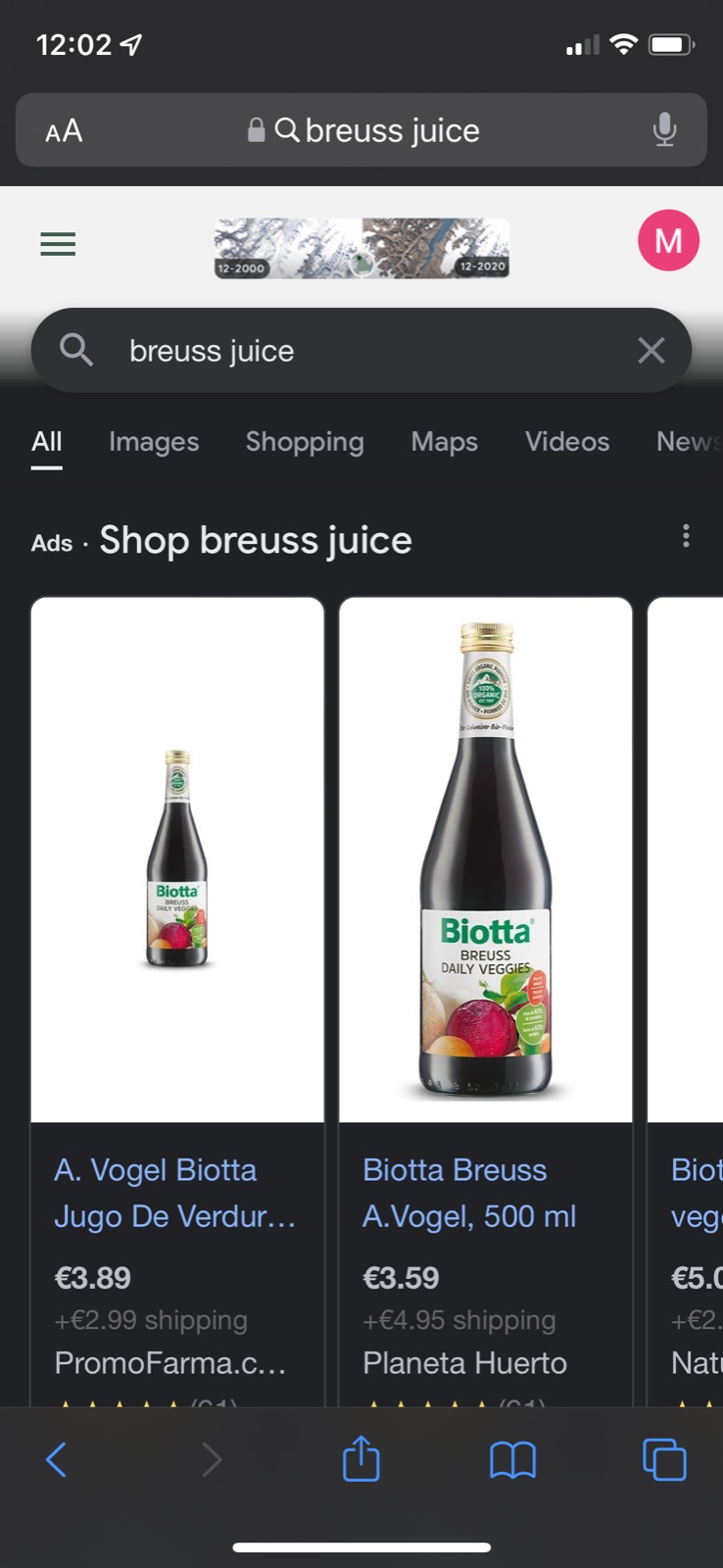Clear the search query text
Image resolution: width=723 pixels, height=1568 pixels.
(651, 351)
